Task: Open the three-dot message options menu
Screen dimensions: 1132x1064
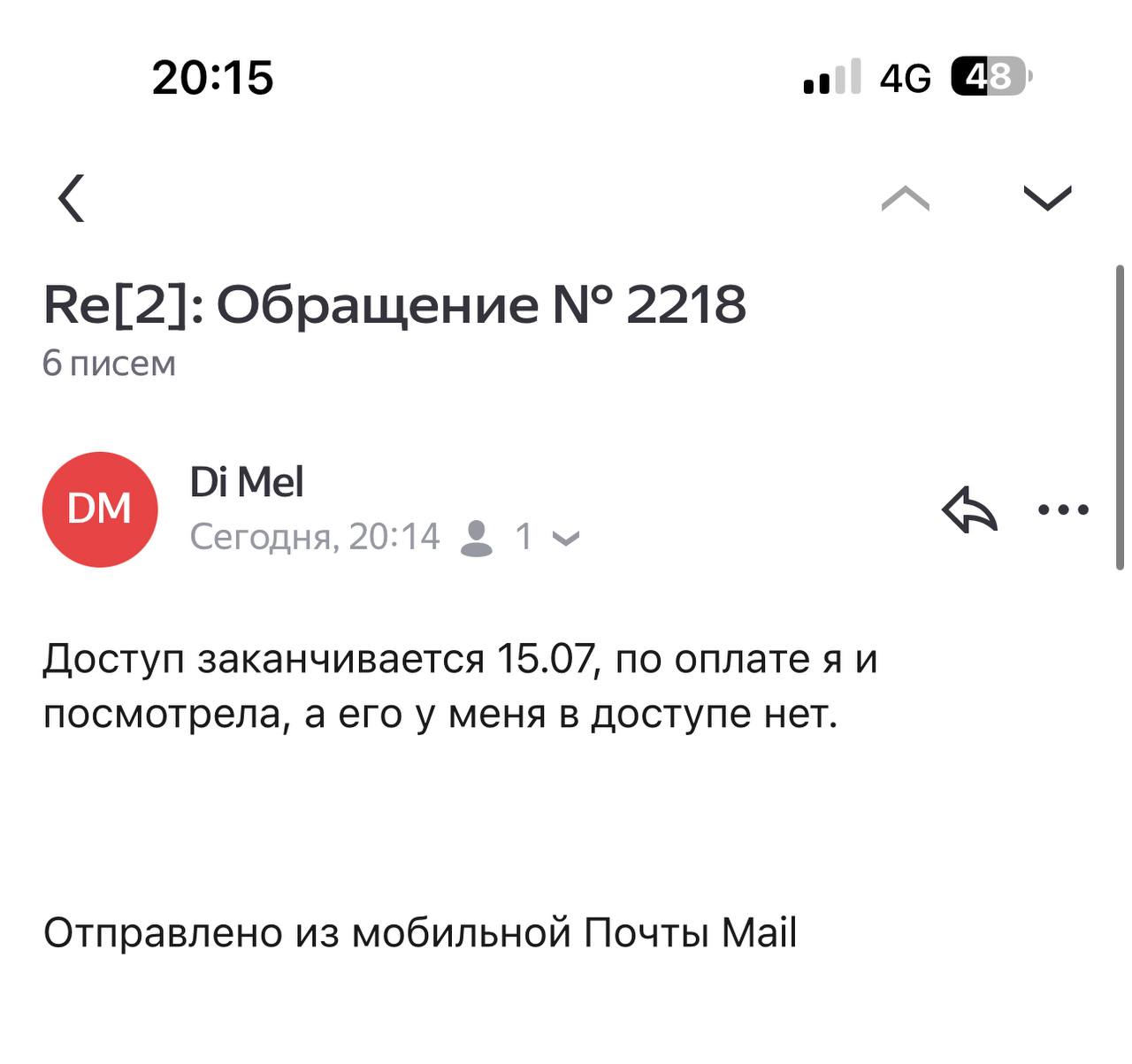Action: [x=1062, y=510]
